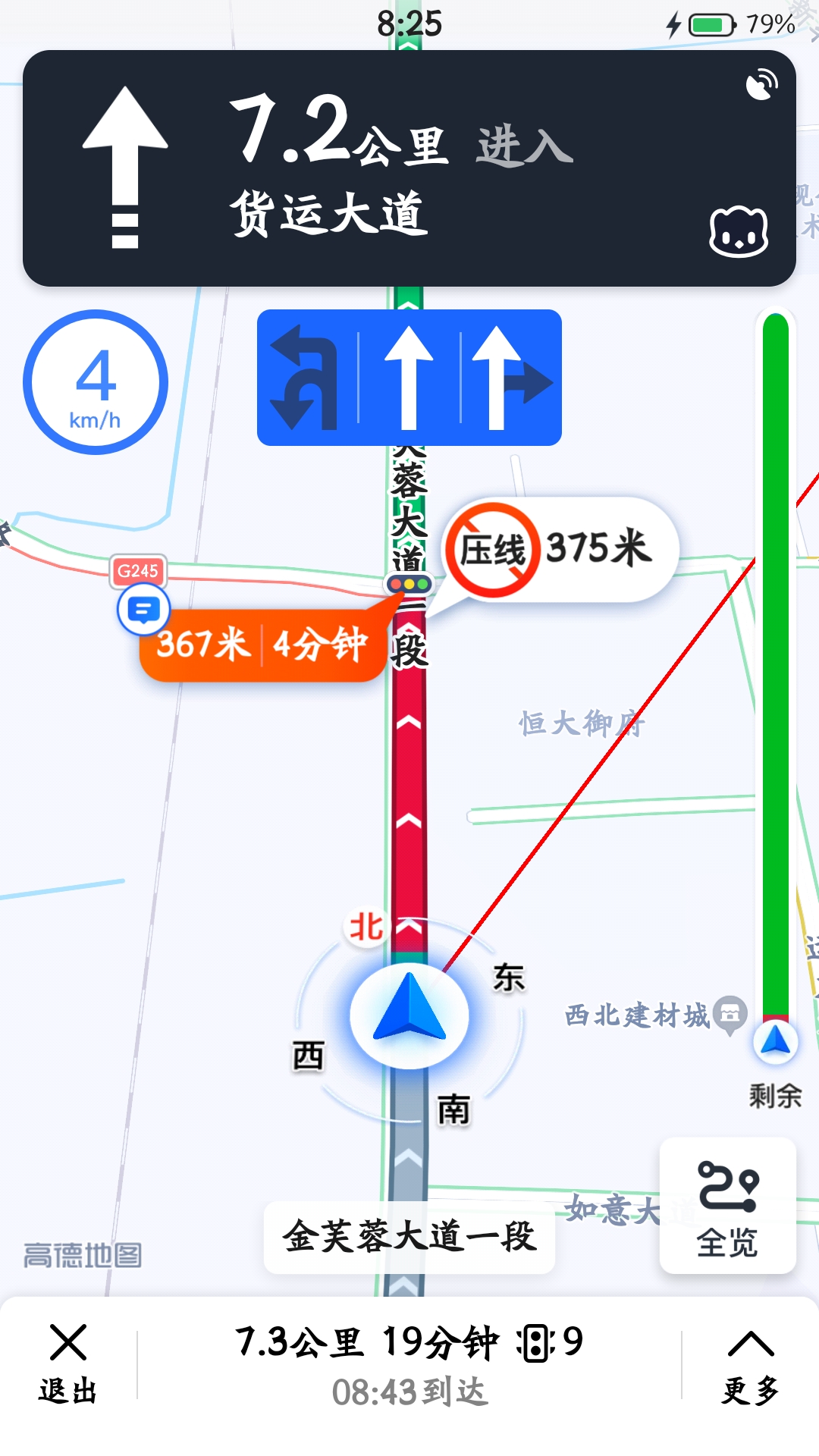This screenshot has width=819, height=1456.
Task: Open the blue message report bubble by G245
Action: click(x=143, y=610)
